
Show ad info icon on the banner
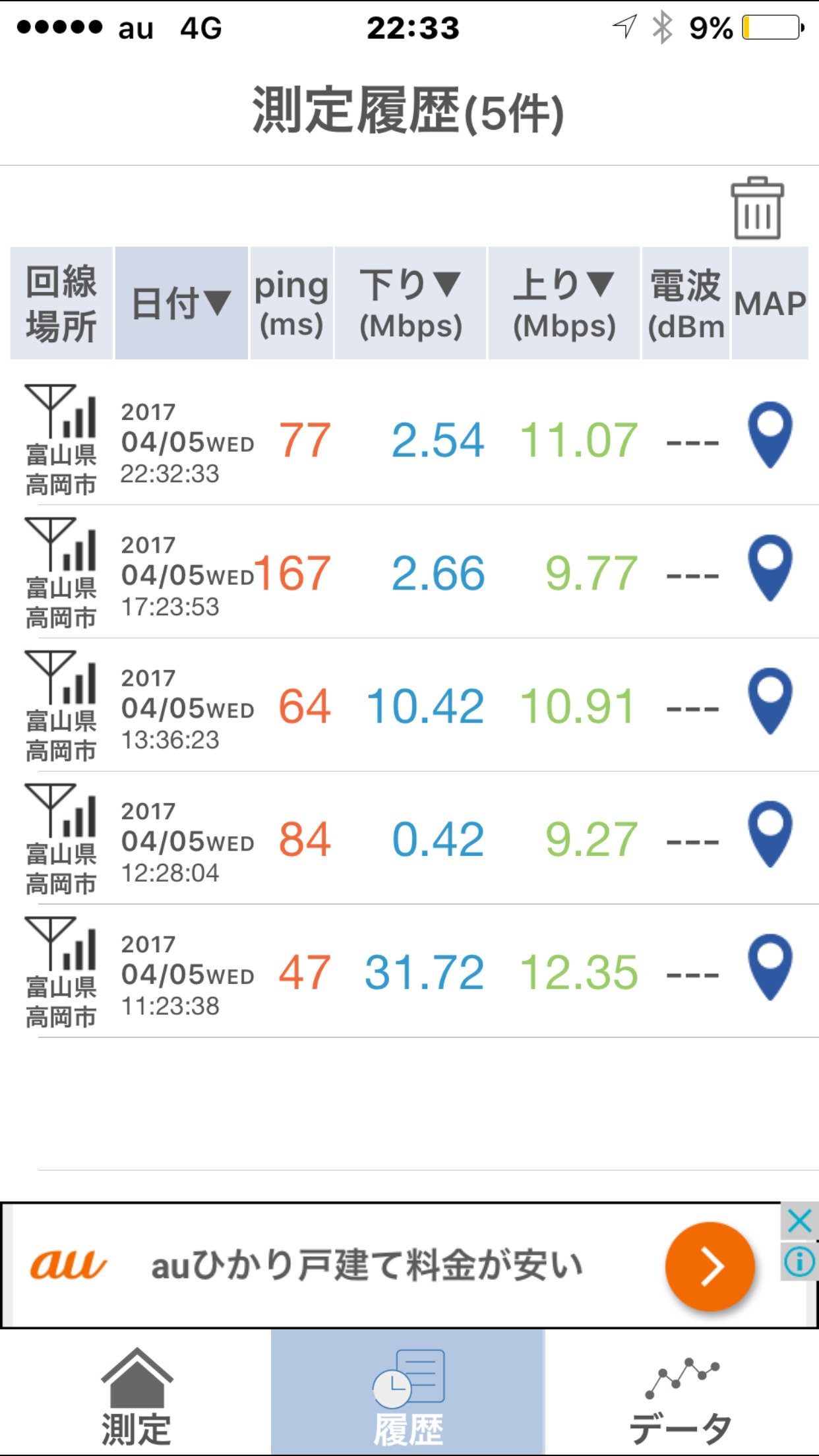pos(799,1262)
